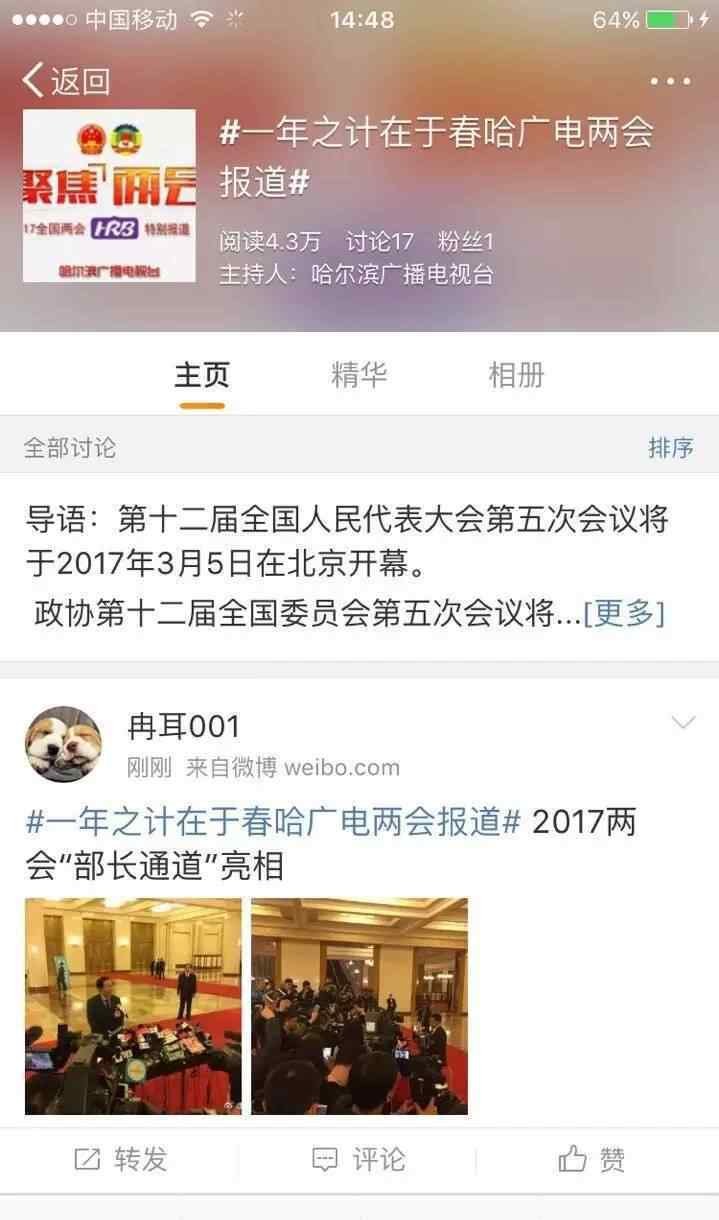
Task: View the first photo in the post
Action: coord(133,1006)
